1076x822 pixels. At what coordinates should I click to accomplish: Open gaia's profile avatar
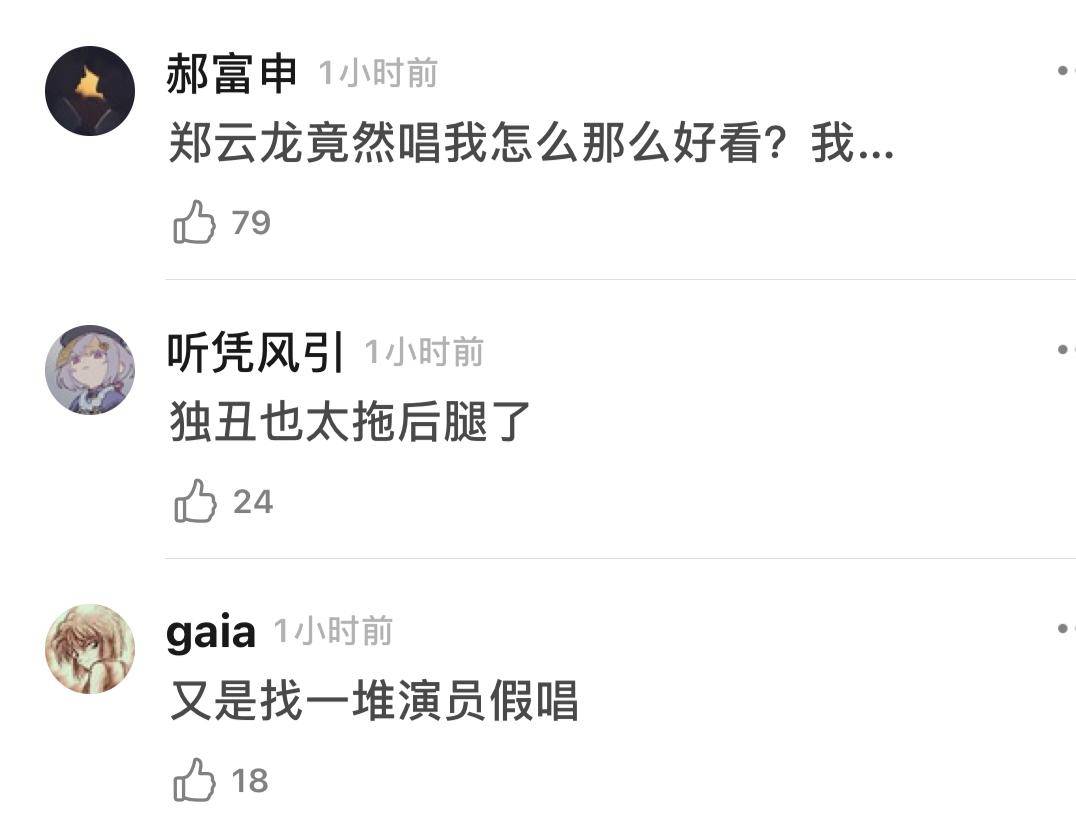click(90, 649)
